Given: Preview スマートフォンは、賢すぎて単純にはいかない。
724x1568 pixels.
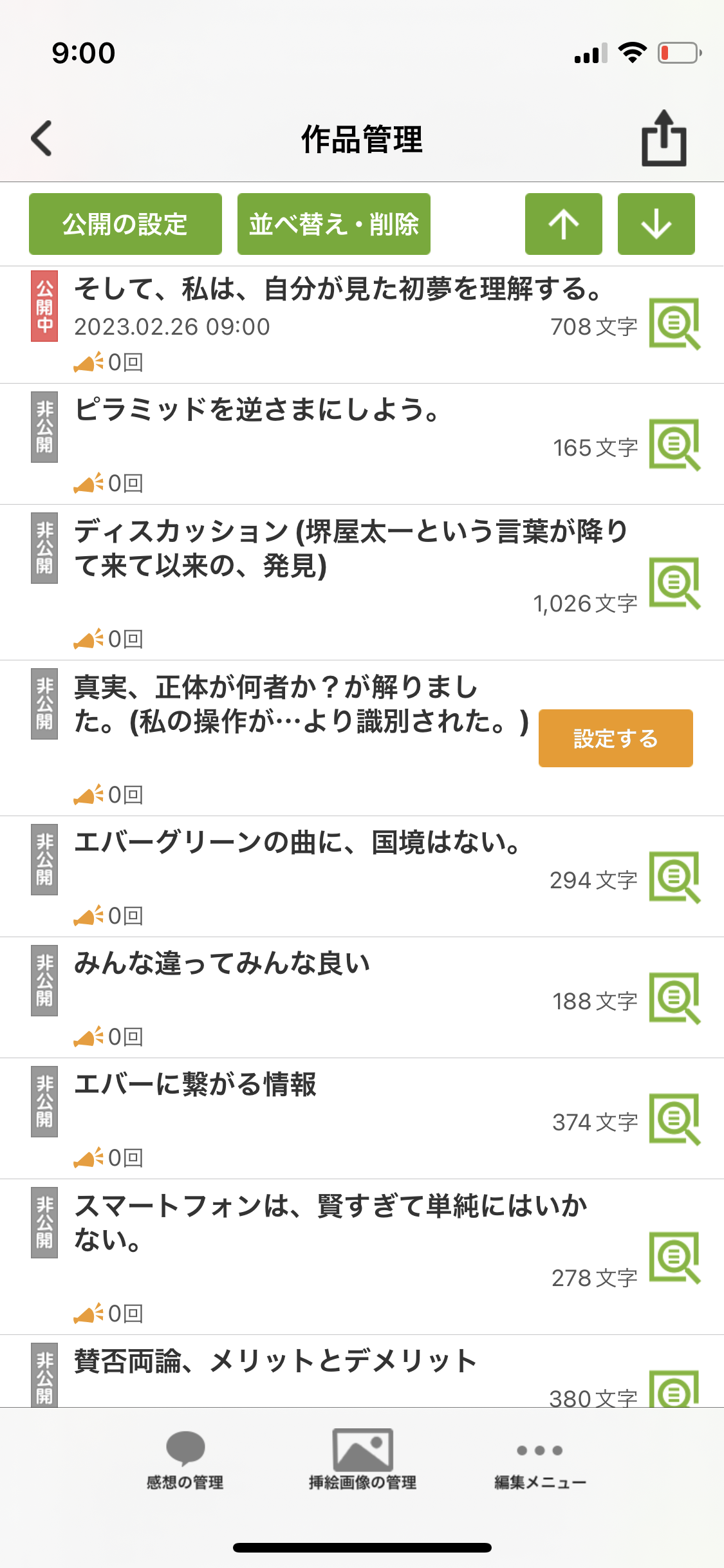Looking at the screenshot, I should coord(674,1258).
